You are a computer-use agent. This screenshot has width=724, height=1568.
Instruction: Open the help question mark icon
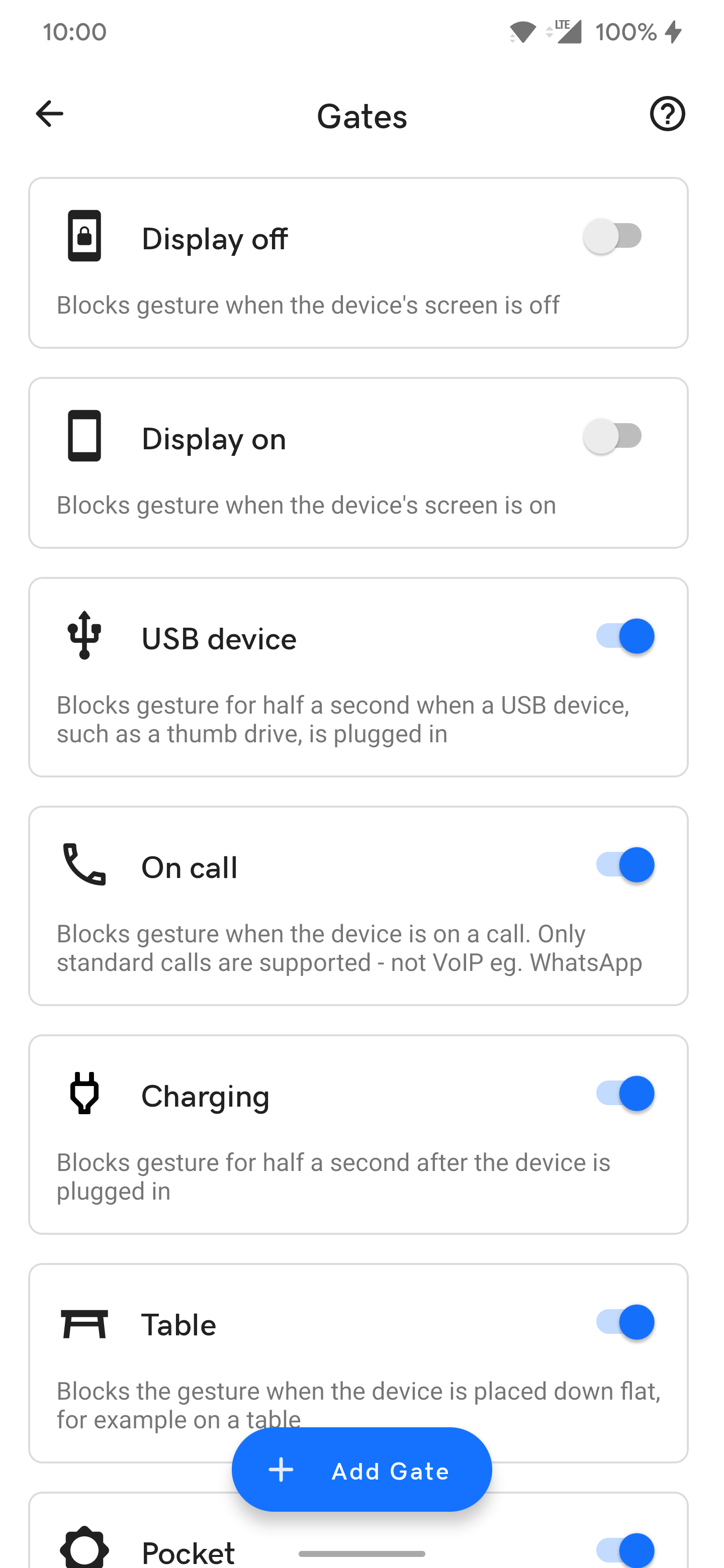coord(667,114)
